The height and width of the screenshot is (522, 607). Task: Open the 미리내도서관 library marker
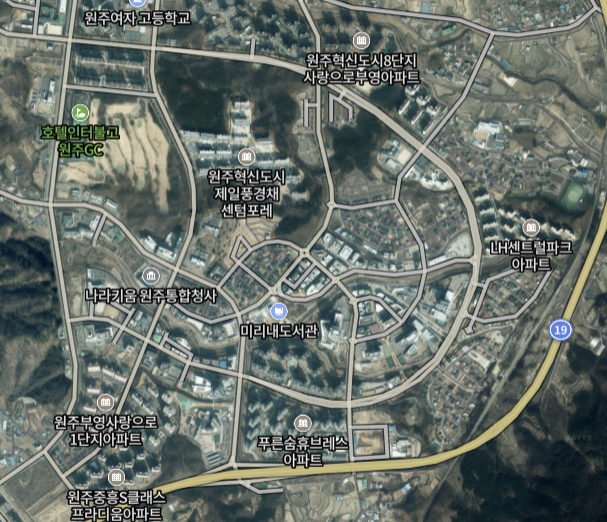pyautogui.click(x=280, y=312)
